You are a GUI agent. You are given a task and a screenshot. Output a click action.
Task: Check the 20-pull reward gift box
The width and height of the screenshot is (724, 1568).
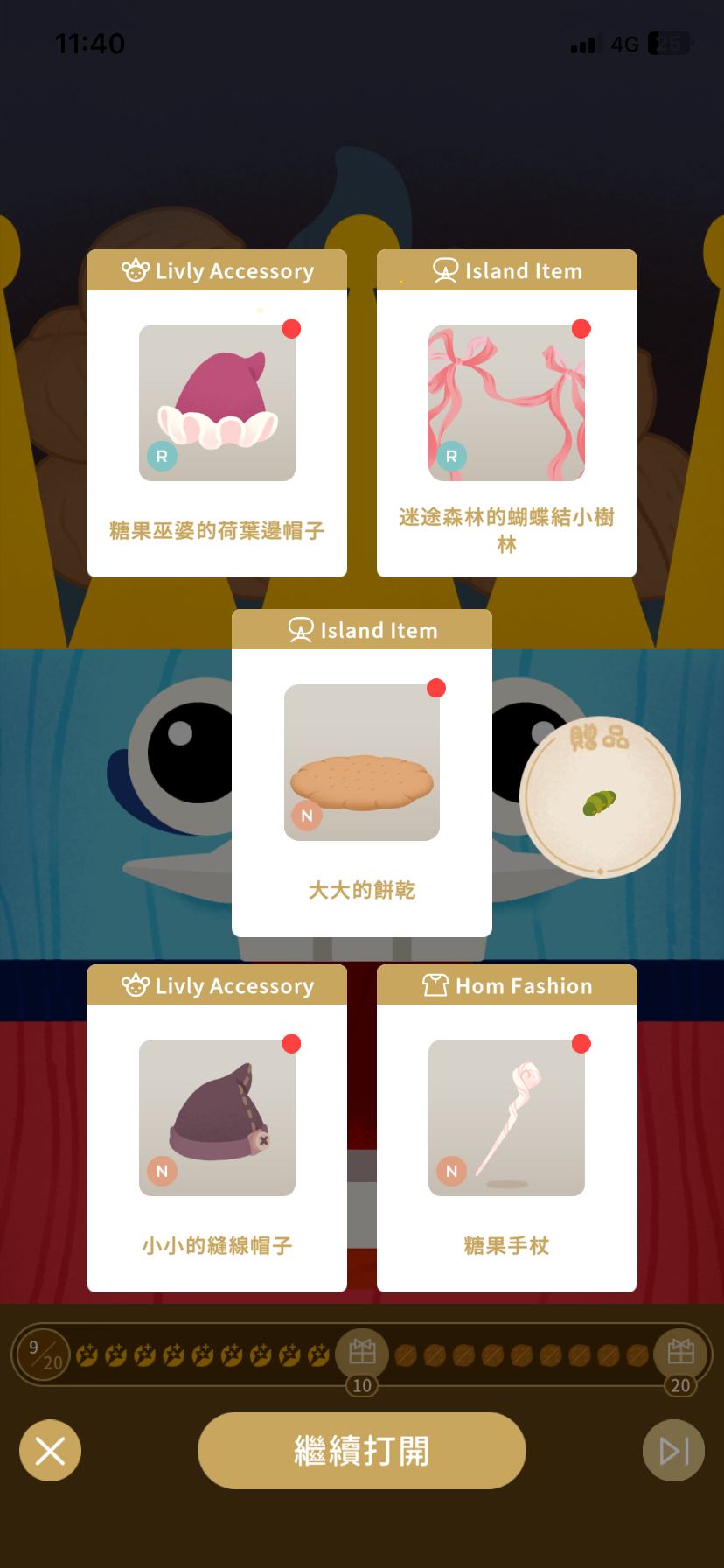[x=680, y=1353]
